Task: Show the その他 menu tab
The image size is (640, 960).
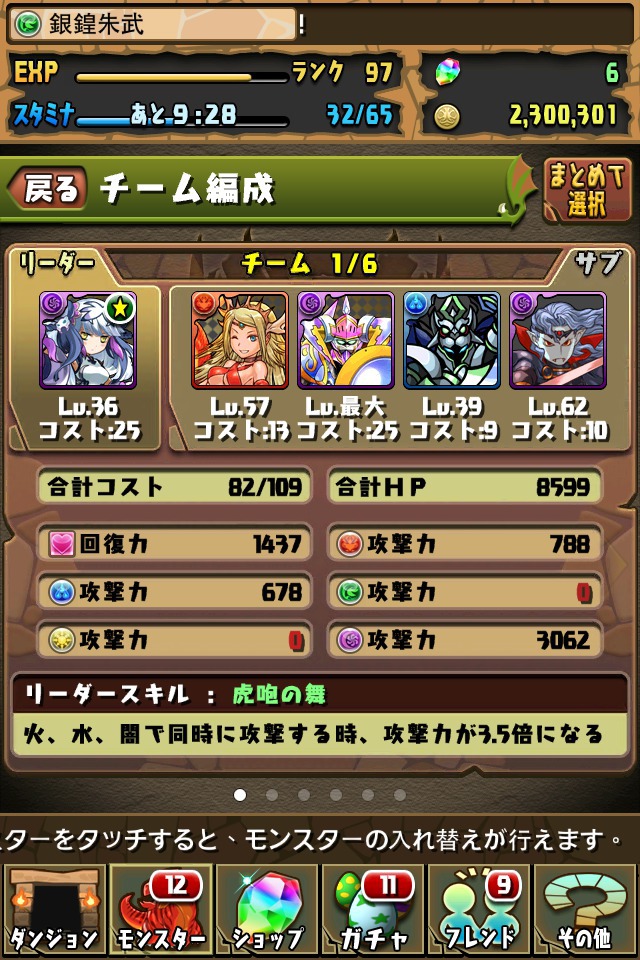Action: click(585, 910)
